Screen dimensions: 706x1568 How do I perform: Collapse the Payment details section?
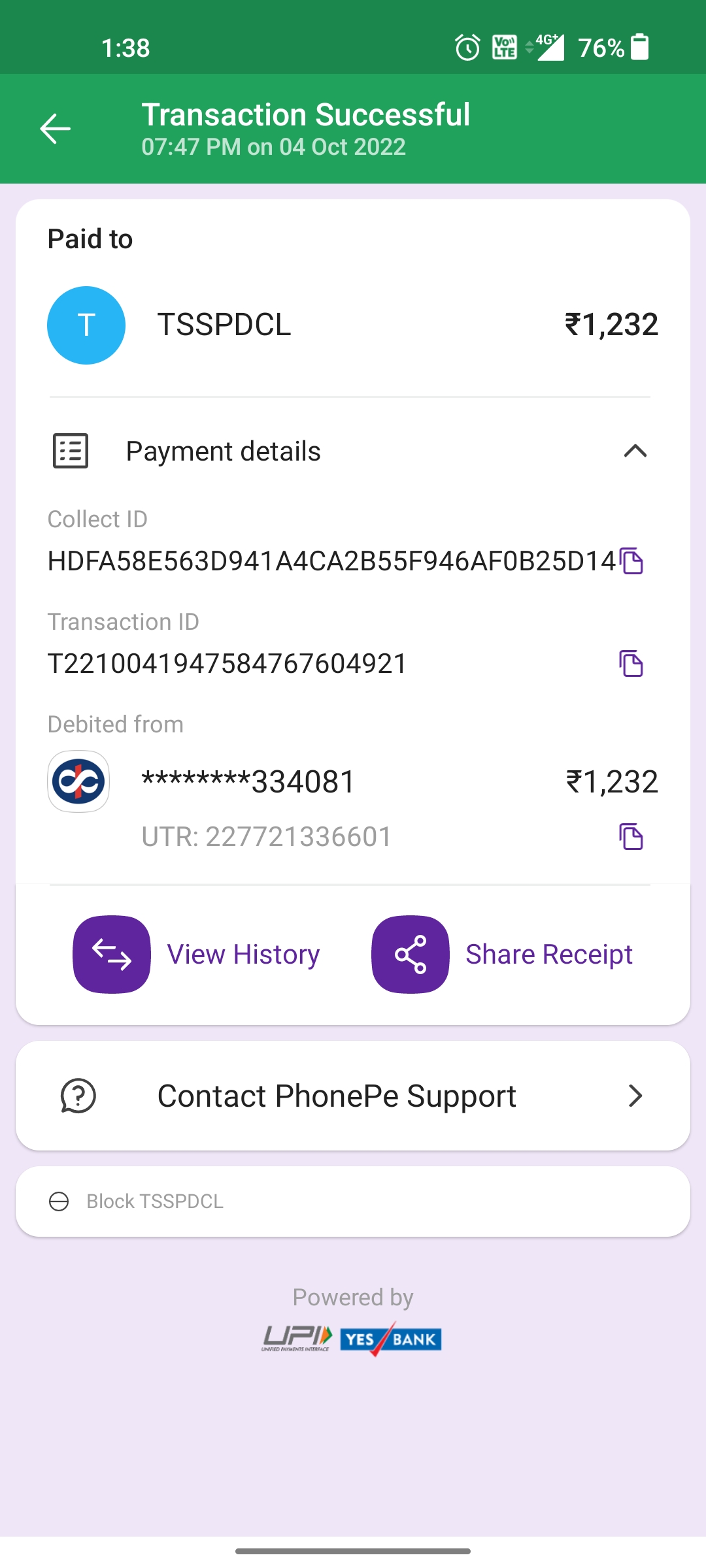point(635,451)
